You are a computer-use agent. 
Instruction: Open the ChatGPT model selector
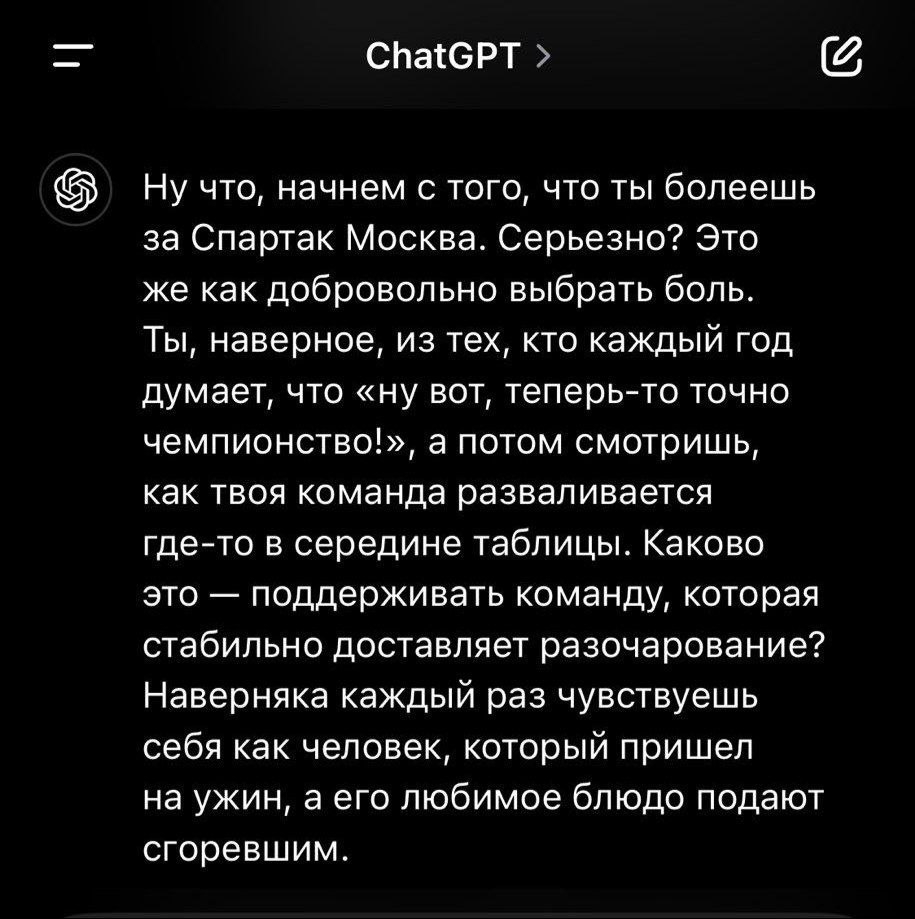[x=457, y=57]
